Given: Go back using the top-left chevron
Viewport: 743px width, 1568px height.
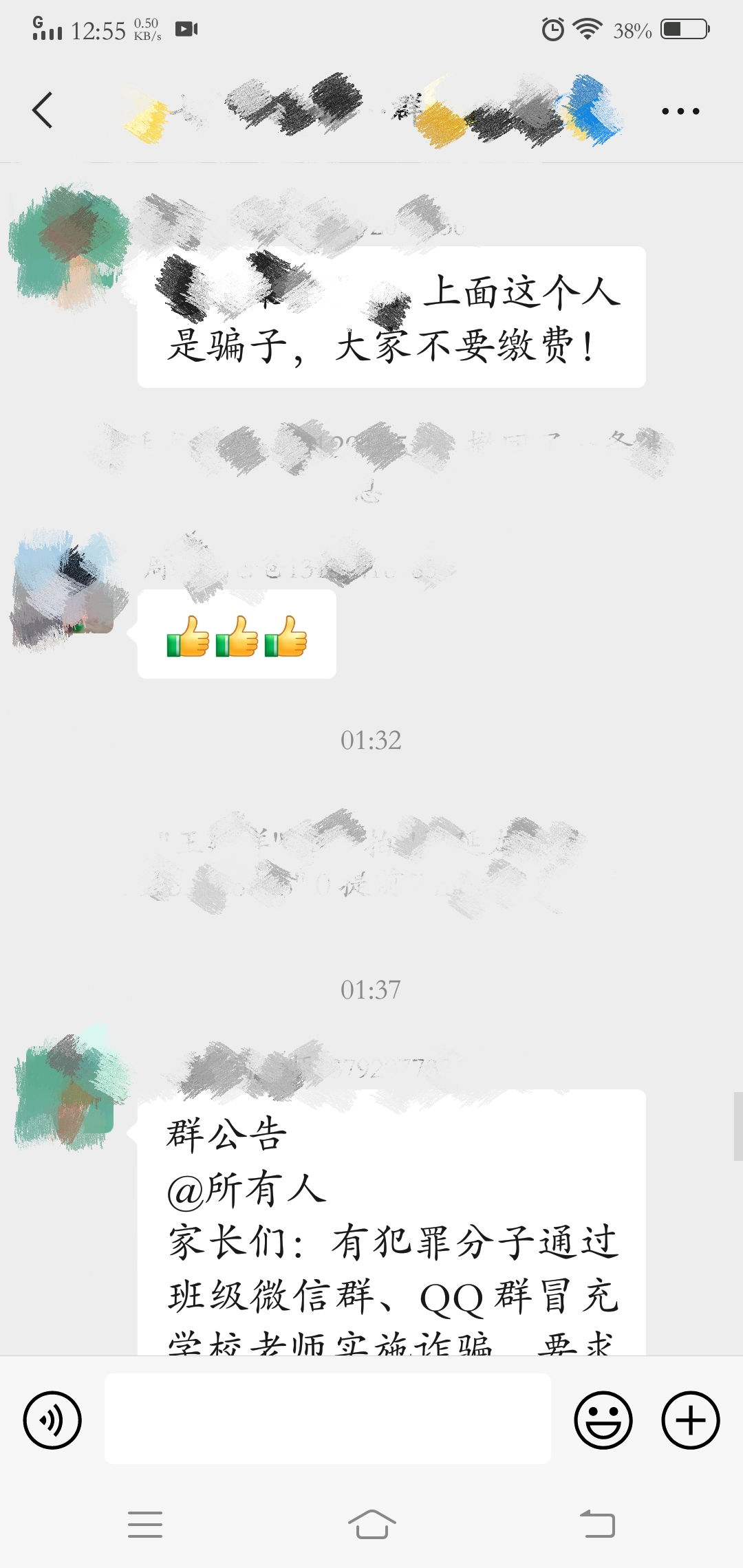Looking at the screenshot, I should pyautogui.click(x=43, y=110).
